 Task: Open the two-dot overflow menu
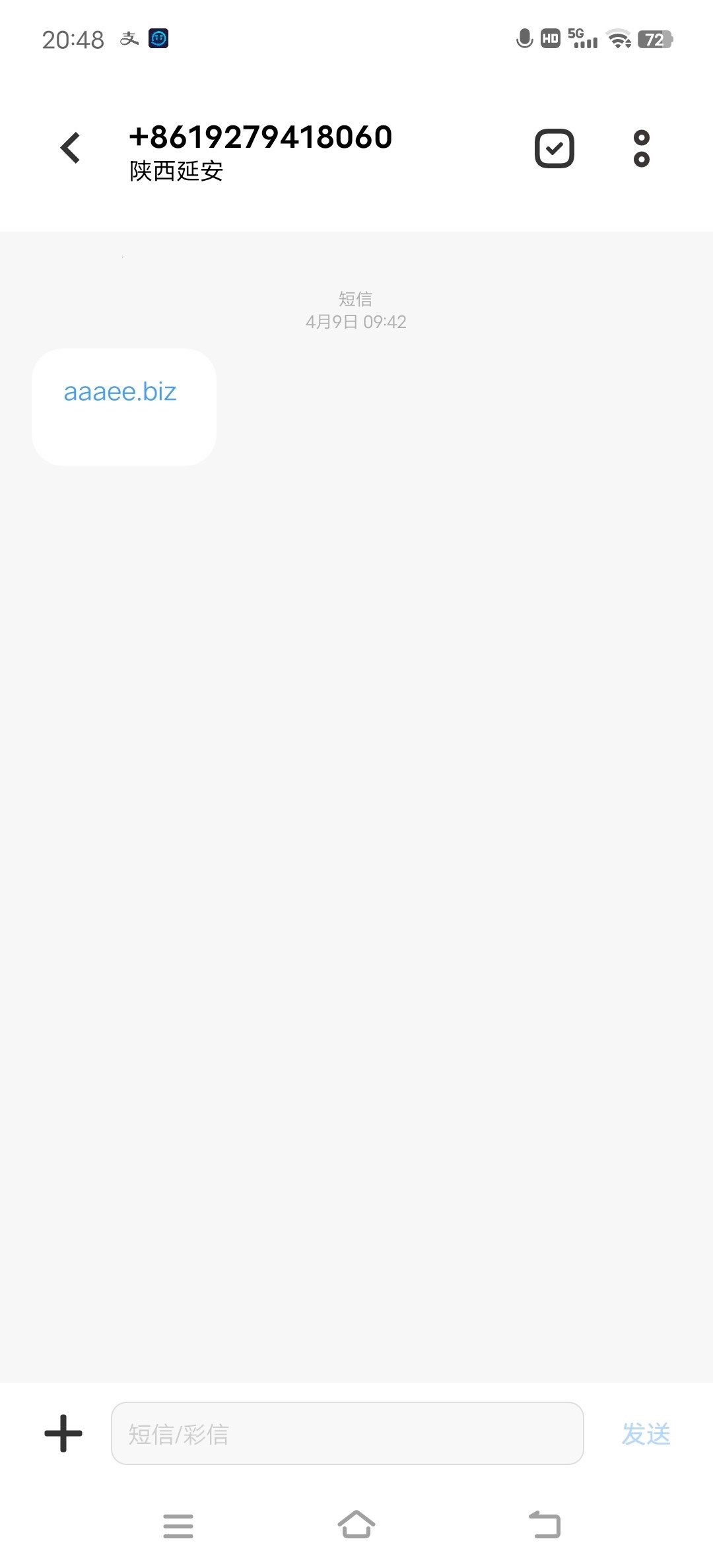pyautogui.click(x=641, y=148)
